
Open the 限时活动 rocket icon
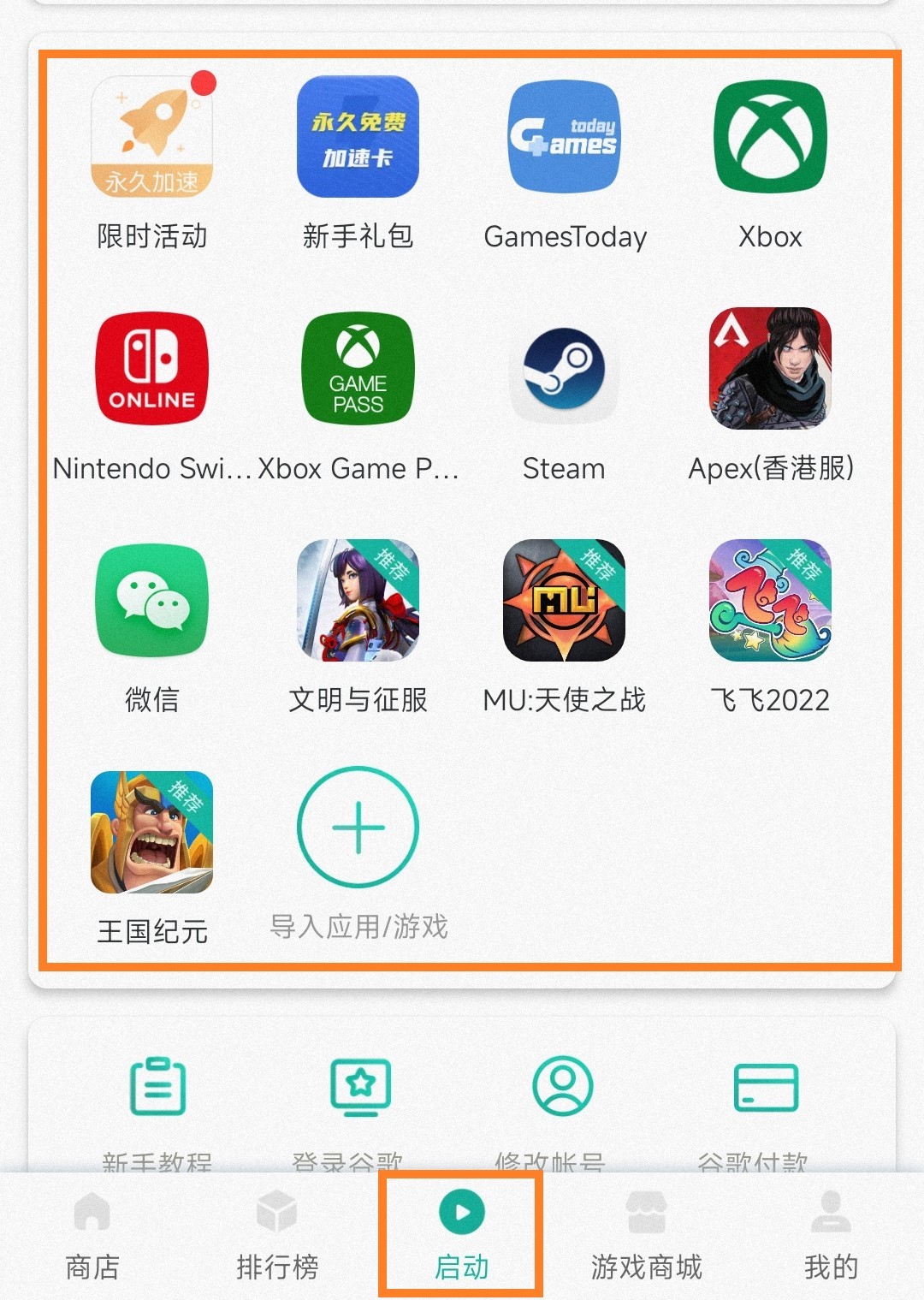[x=151, y=137]
